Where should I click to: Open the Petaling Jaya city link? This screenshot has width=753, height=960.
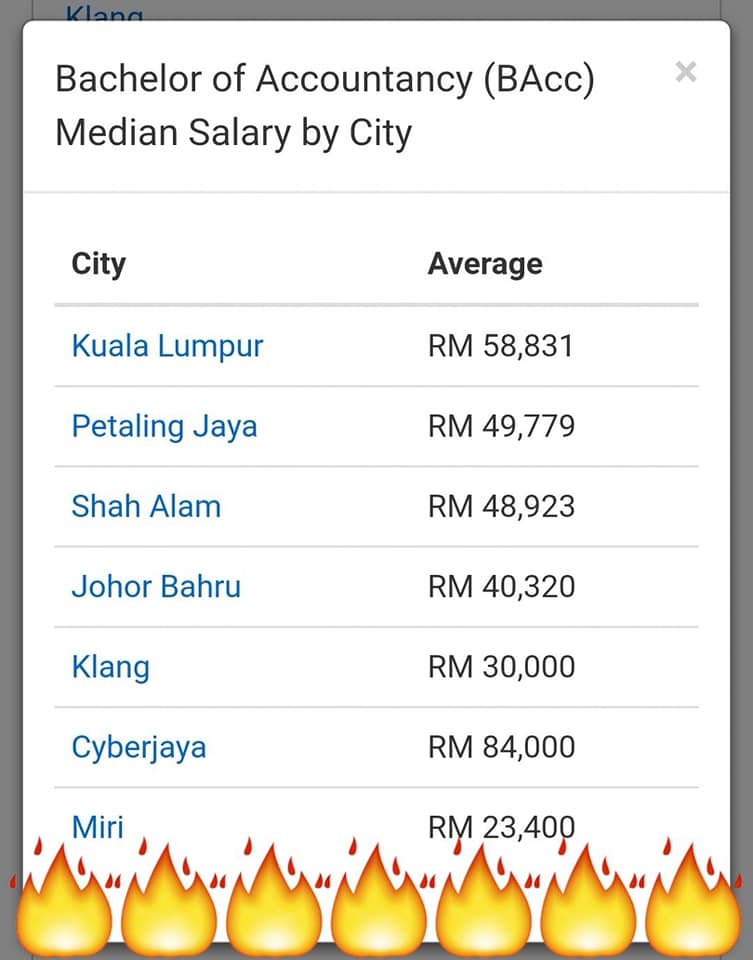point(164,427)
